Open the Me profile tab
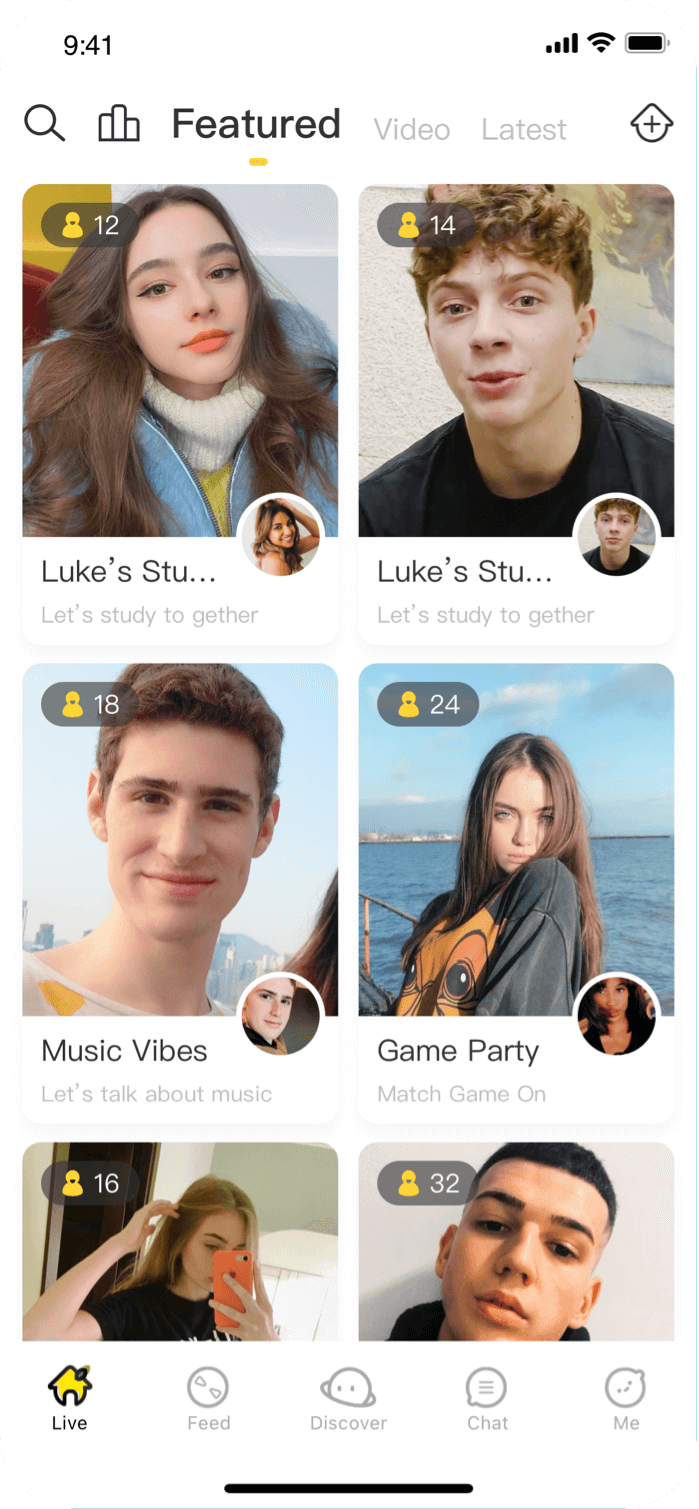The width and height of the screenshot is (699, 1509). pos(626,1399)
